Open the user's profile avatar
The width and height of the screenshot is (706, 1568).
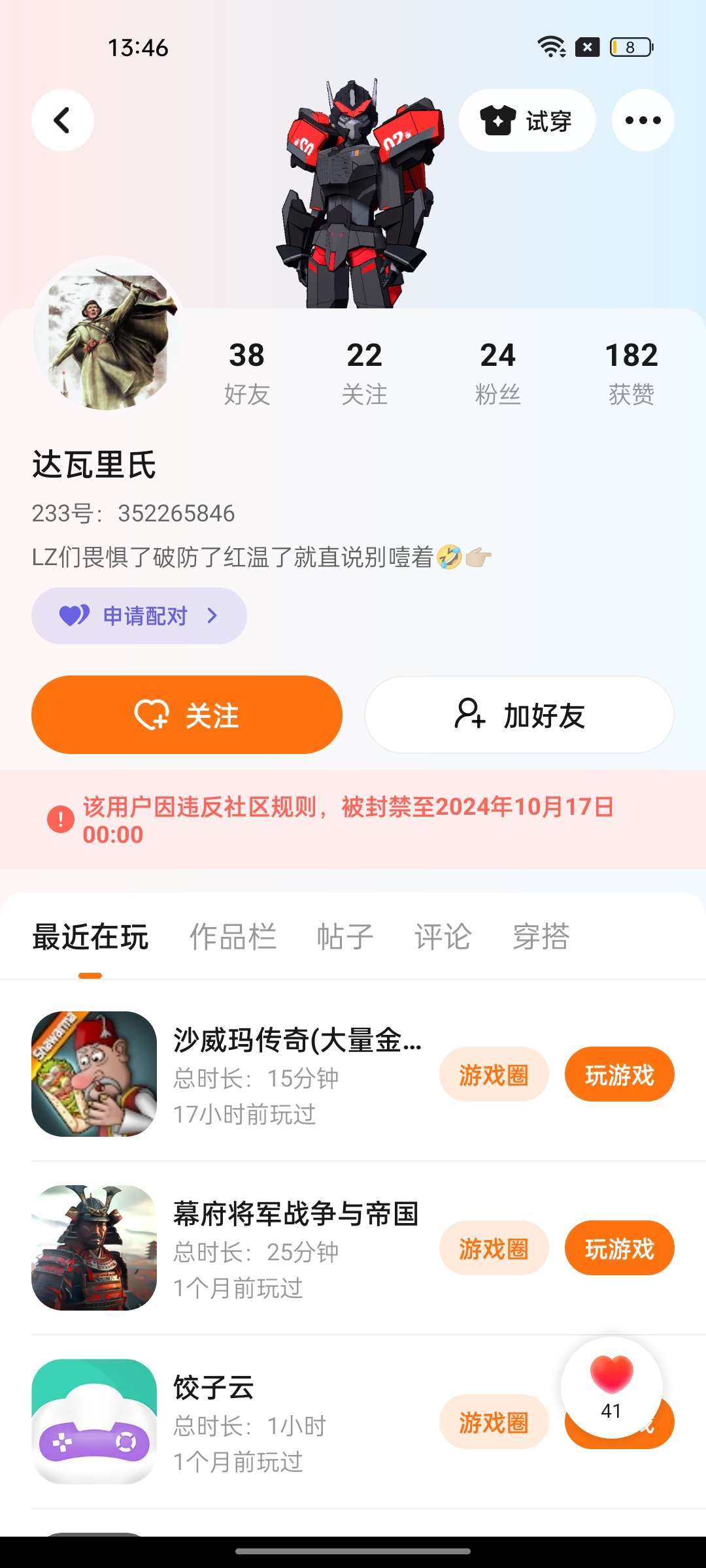108,334
